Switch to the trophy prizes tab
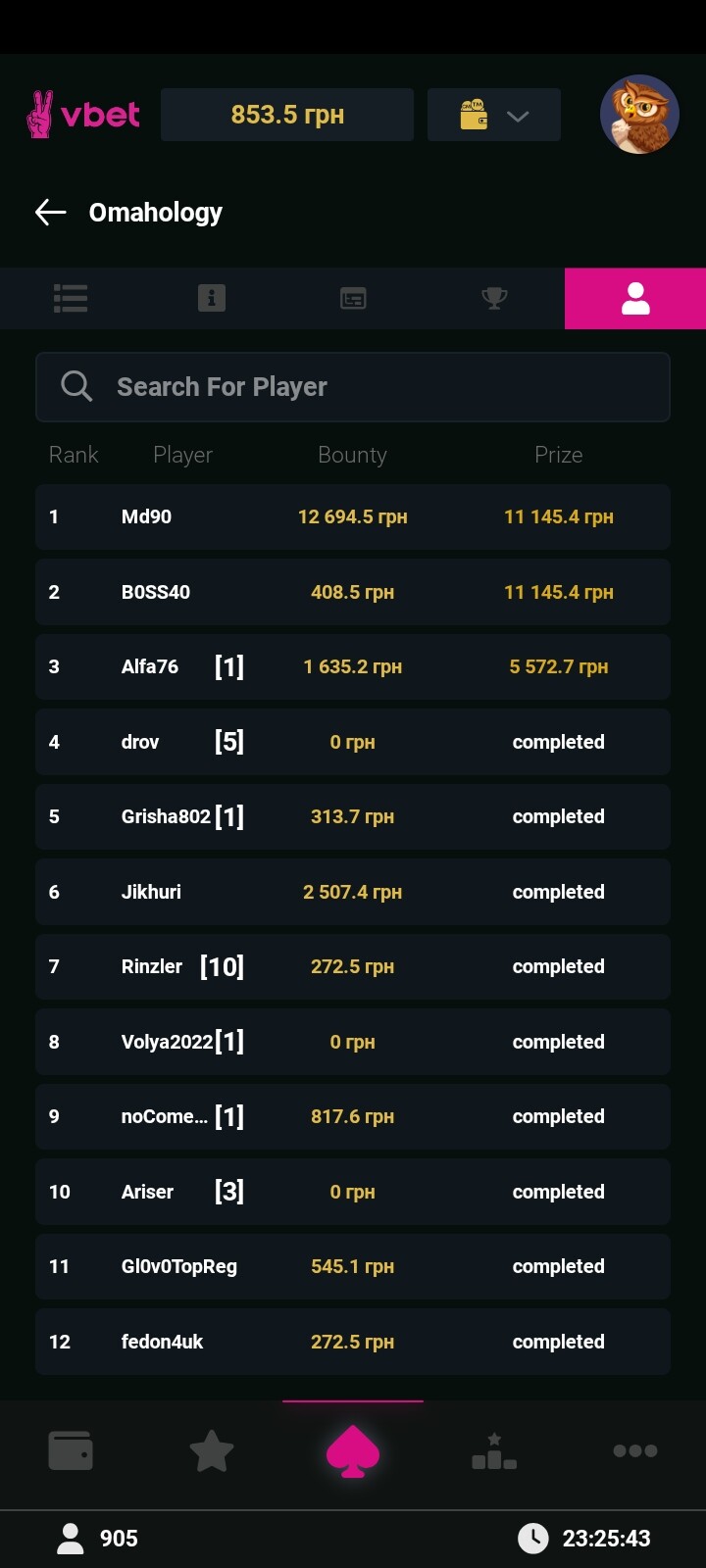The width and height of the screenshot is (706, 1568). point(494,298)
